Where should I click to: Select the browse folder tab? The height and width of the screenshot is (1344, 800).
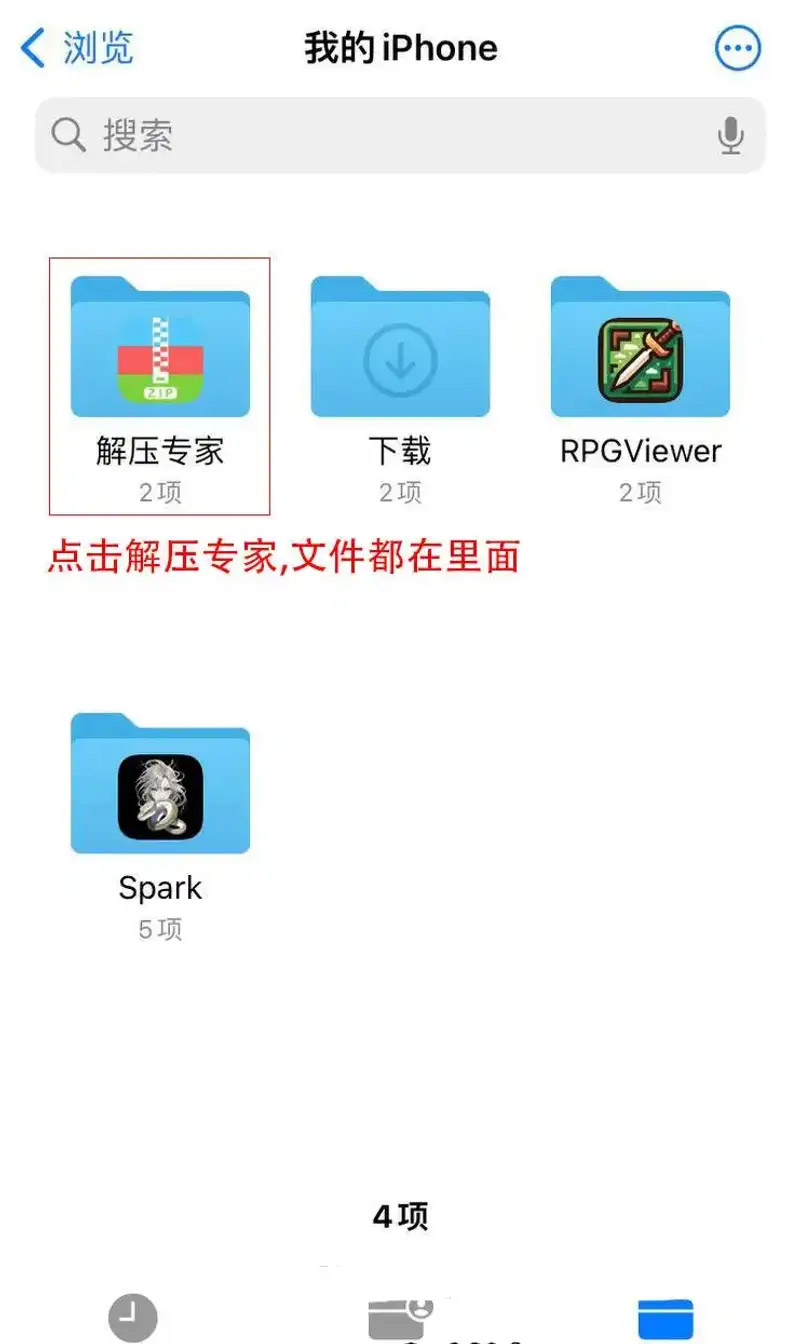665,1318
